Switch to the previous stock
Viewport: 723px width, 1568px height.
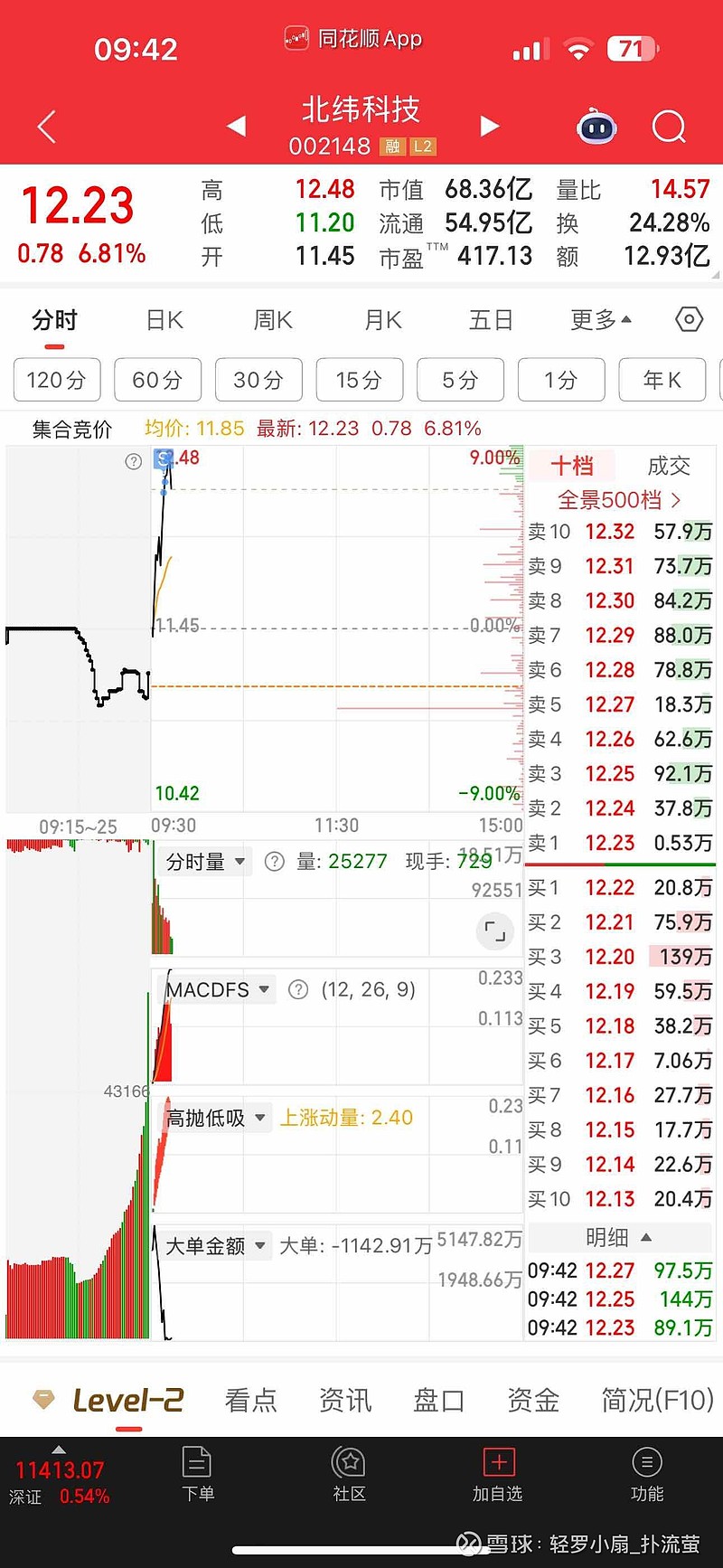tap(237, 126)
